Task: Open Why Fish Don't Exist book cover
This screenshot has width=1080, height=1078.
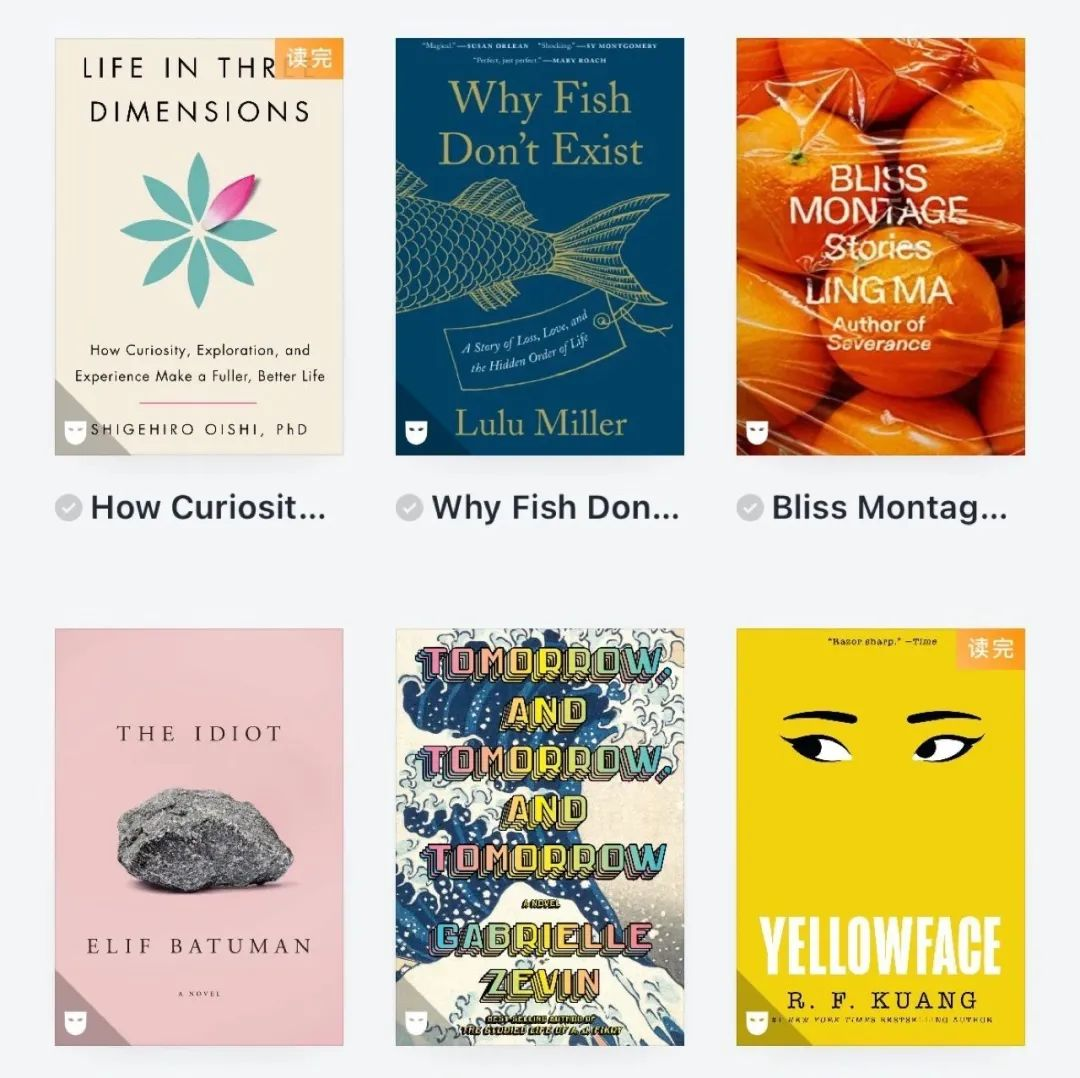Action: (540, 247)
